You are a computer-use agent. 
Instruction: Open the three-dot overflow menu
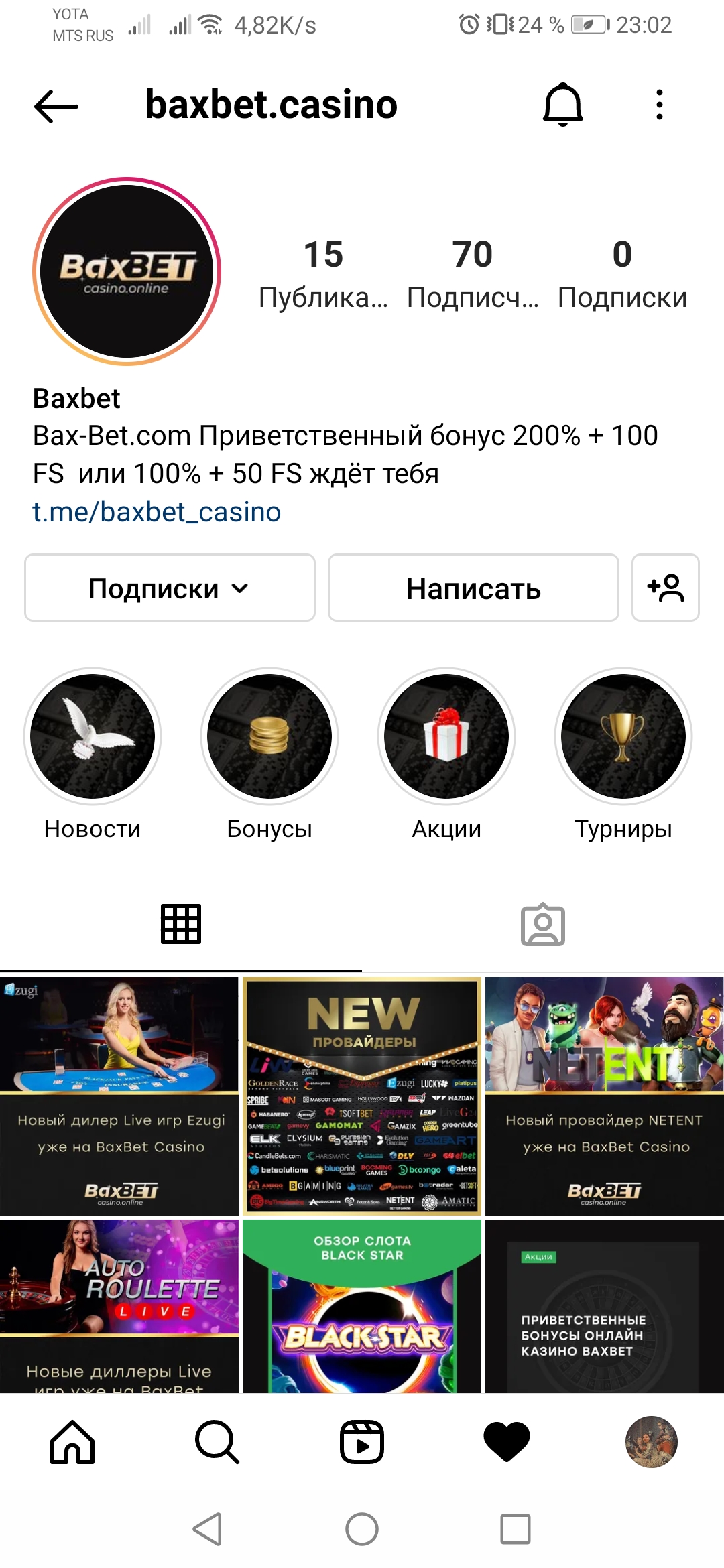[660, 105]
